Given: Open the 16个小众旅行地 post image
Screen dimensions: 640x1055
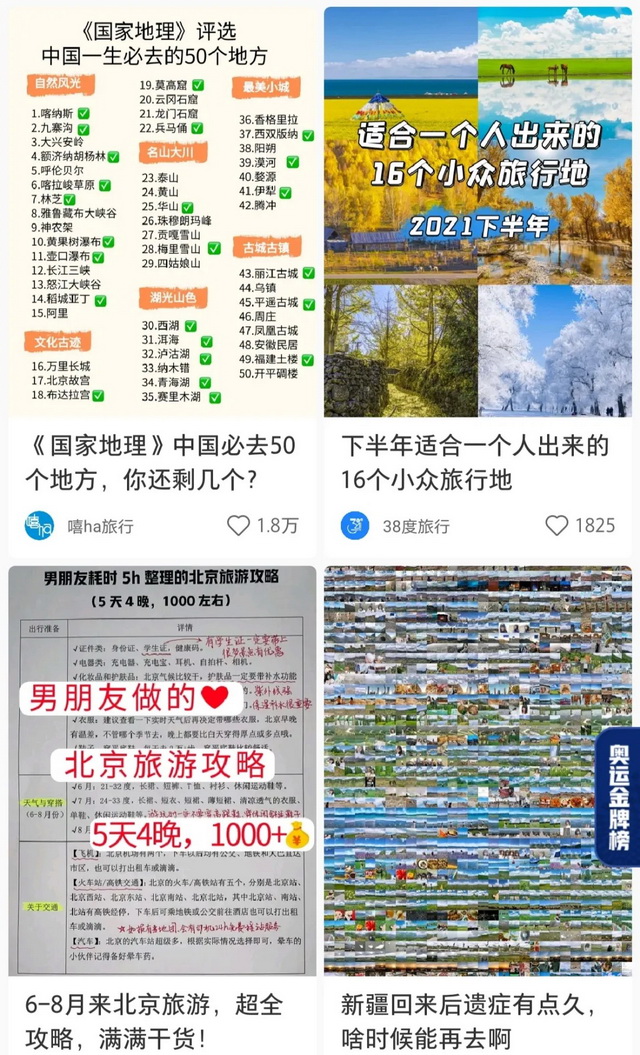Looking at the screenshot, I should pyautogui.click(x=478, y=210).
